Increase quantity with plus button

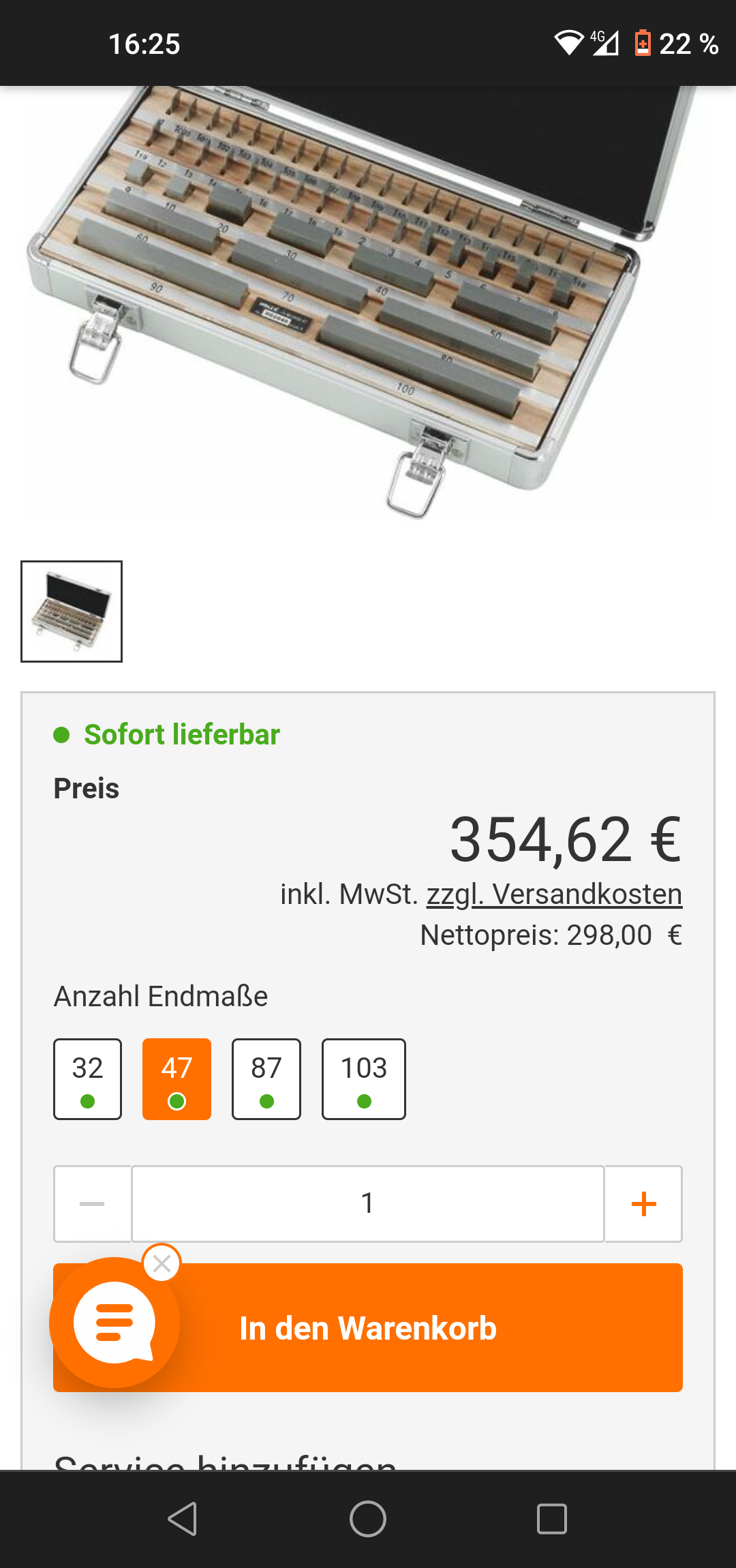(x=643, y=1203)
